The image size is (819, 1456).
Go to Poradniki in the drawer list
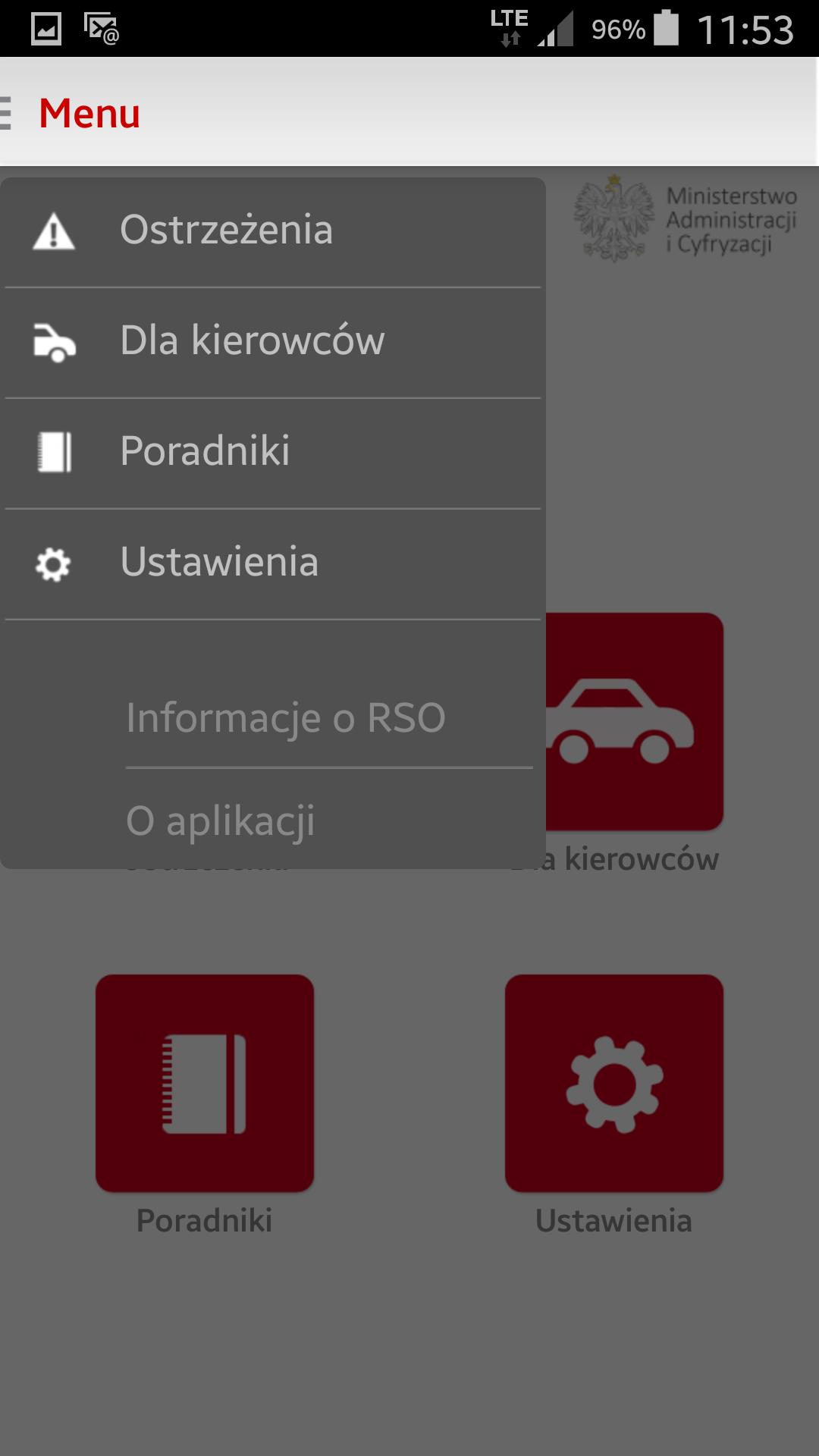click(x=205, y=452)
